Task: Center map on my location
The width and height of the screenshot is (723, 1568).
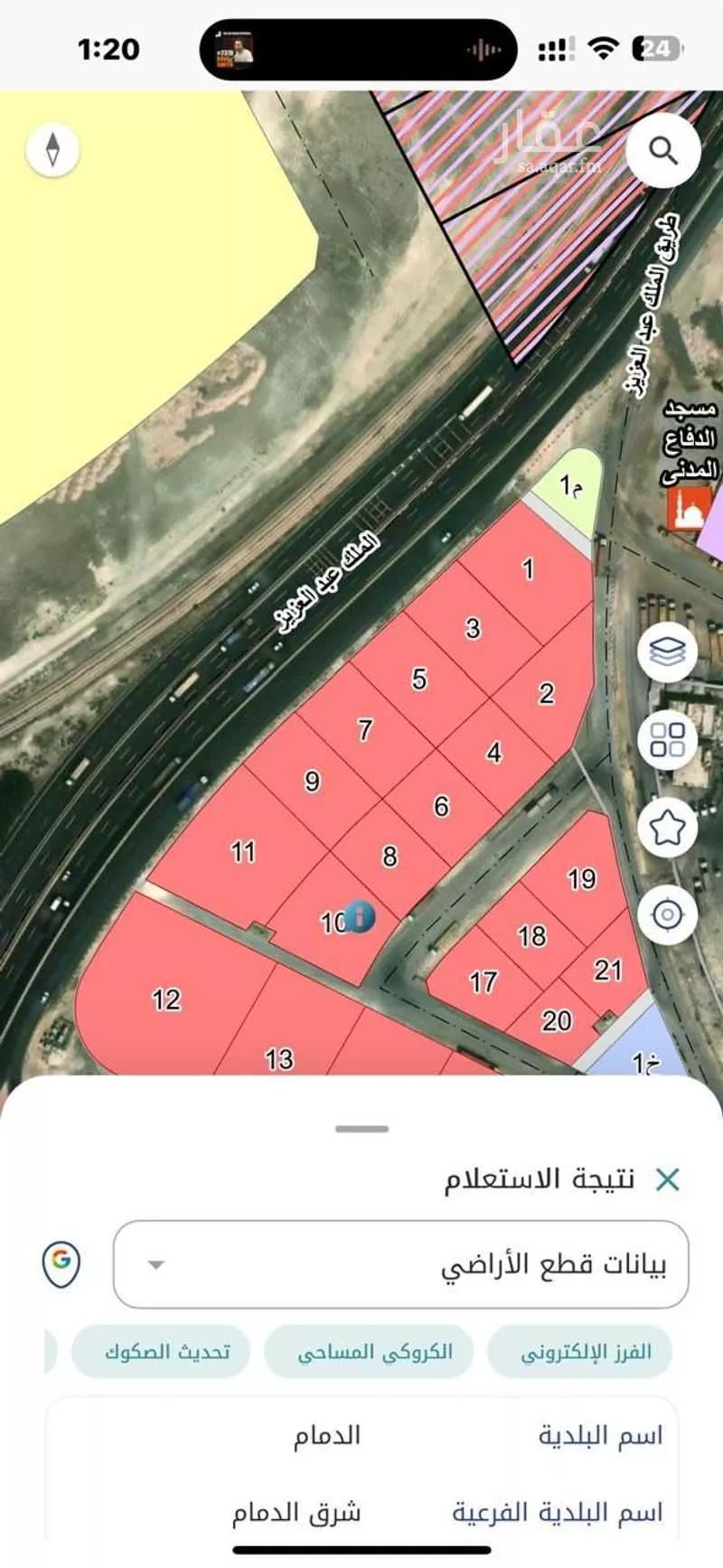Action: tap(668, 915)
